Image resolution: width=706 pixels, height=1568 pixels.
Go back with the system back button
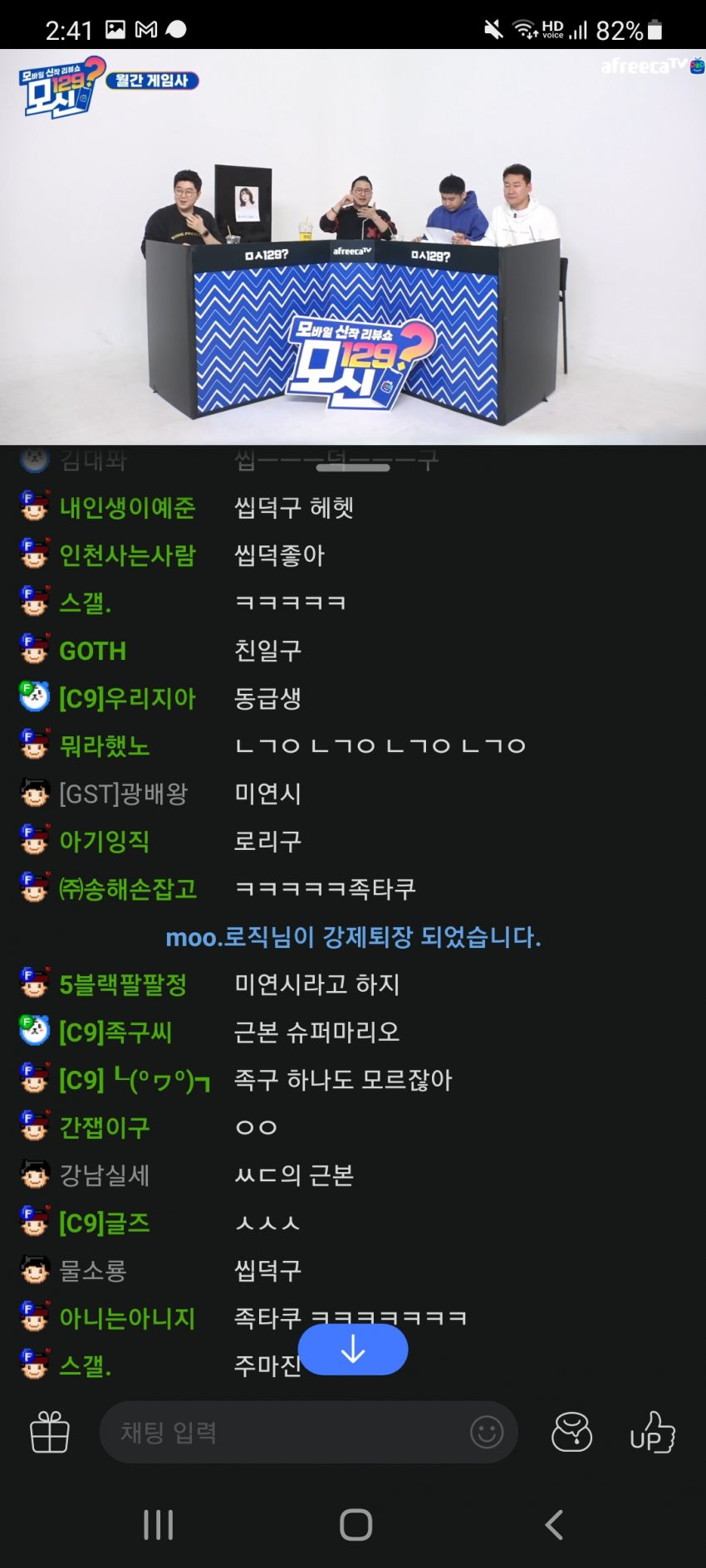pyautogui.click(x=553, y=1525)
